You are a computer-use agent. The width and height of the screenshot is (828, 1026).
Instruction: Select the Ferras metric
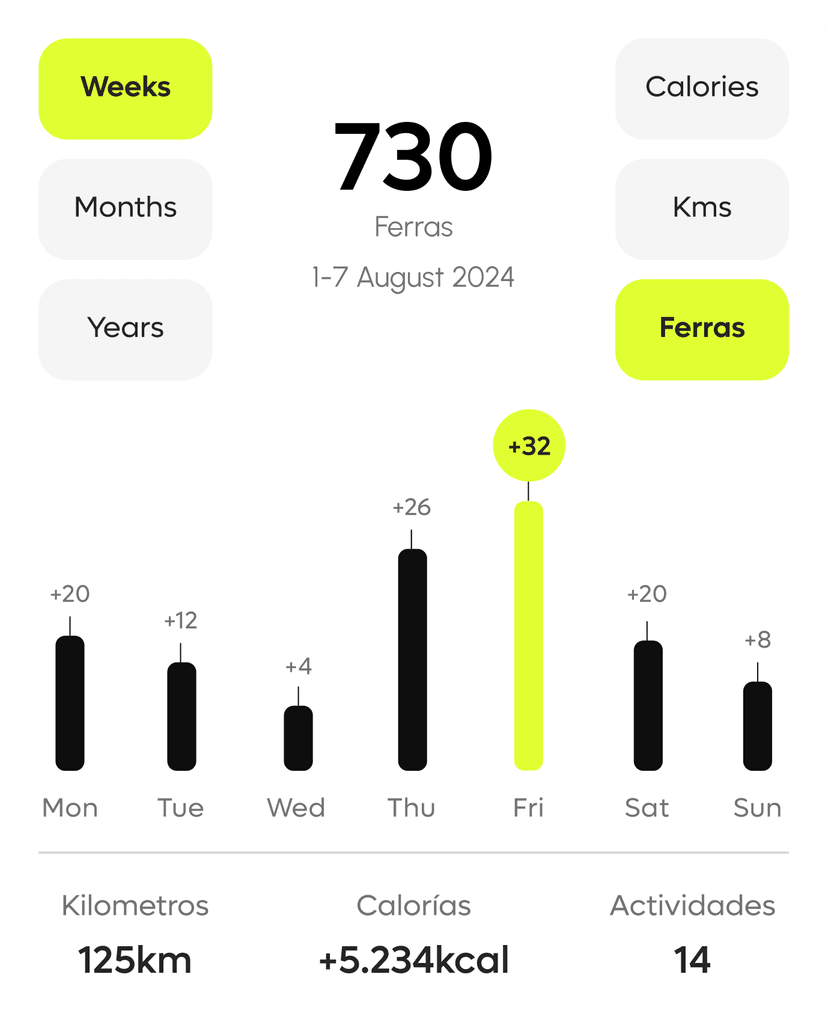pos(702,328)
